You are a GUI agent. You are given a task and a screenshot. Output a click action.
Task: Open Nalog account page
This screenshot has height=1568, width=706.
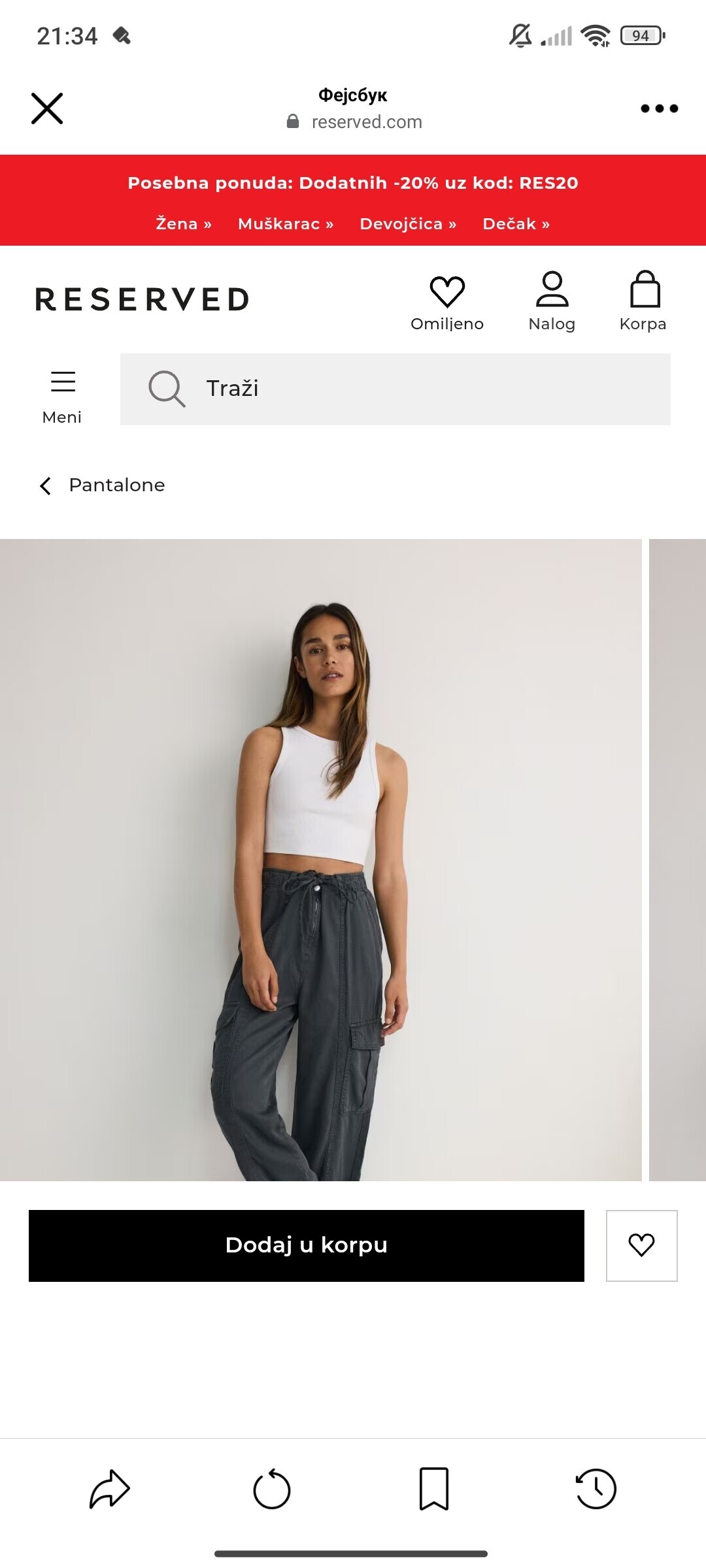pyautogui.click(x=552, y=302)
